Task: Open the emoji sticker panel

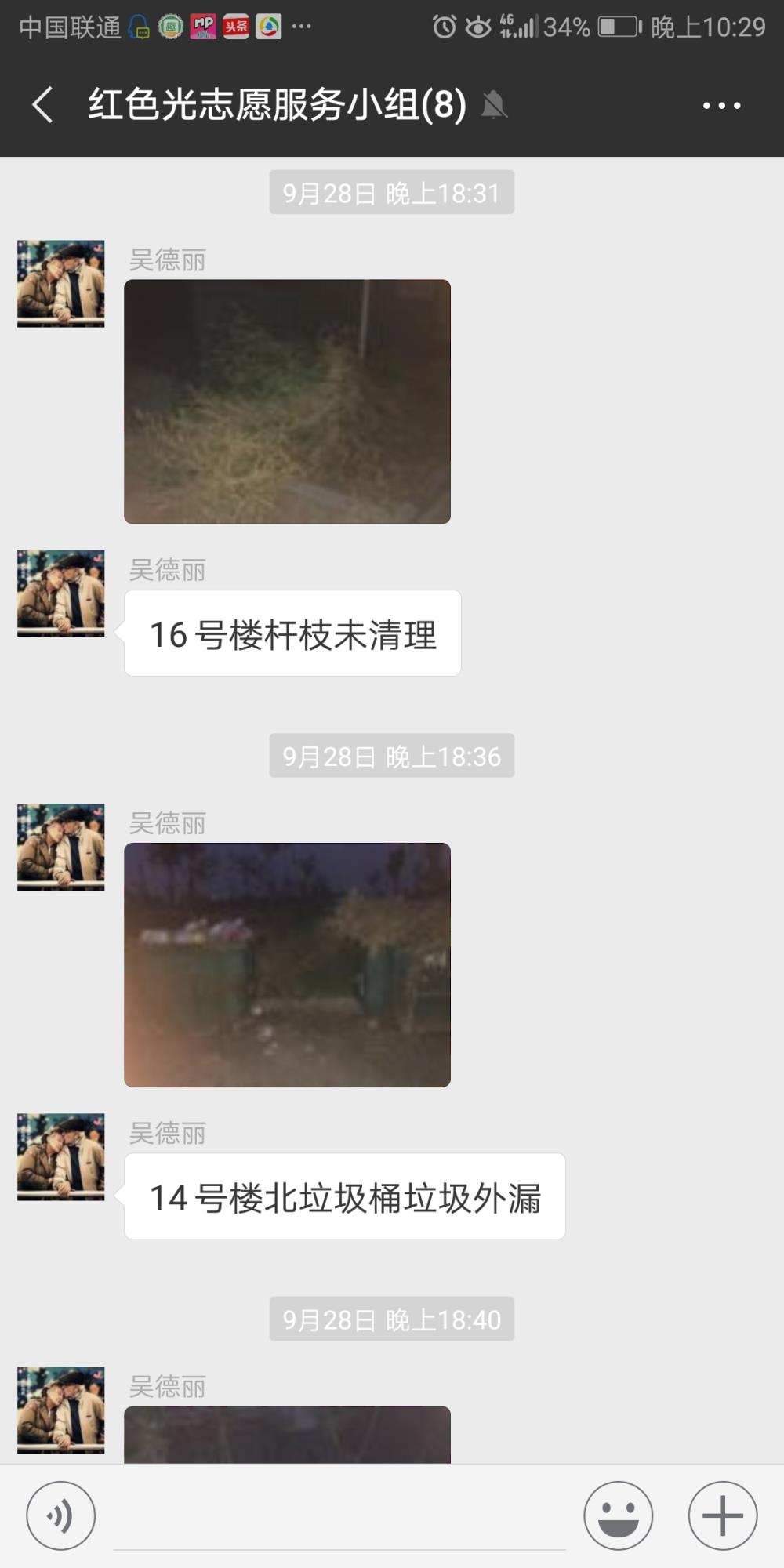Action: [x=618, y=1515]
